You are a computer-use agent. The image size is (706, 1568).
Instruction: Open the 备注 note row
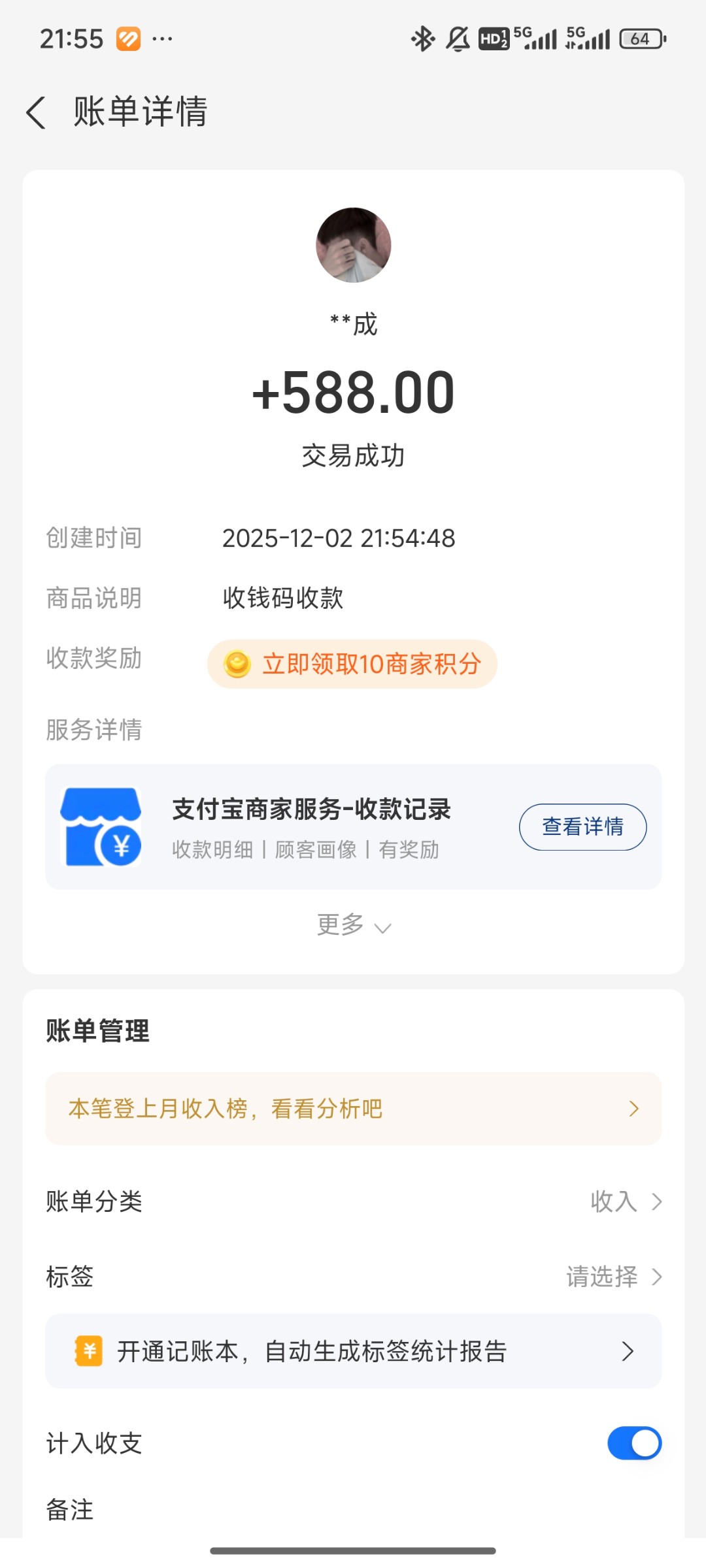pyautogui.click(x=353, y=1511)
